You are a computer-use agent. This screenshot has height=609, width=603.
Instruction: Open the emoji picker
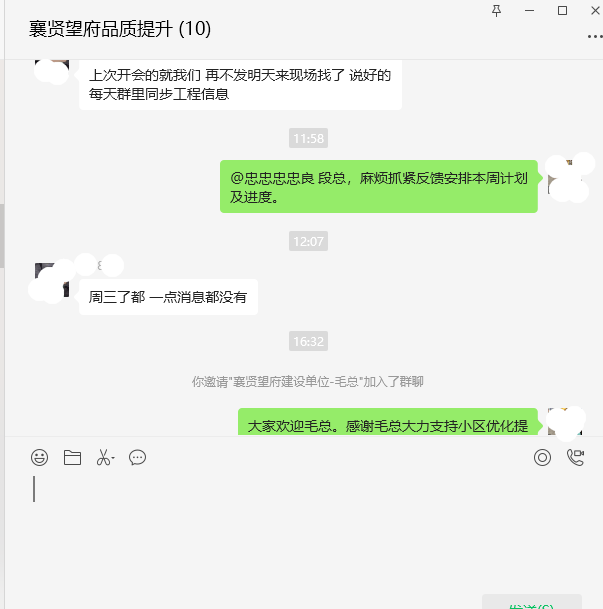[39, 458]
